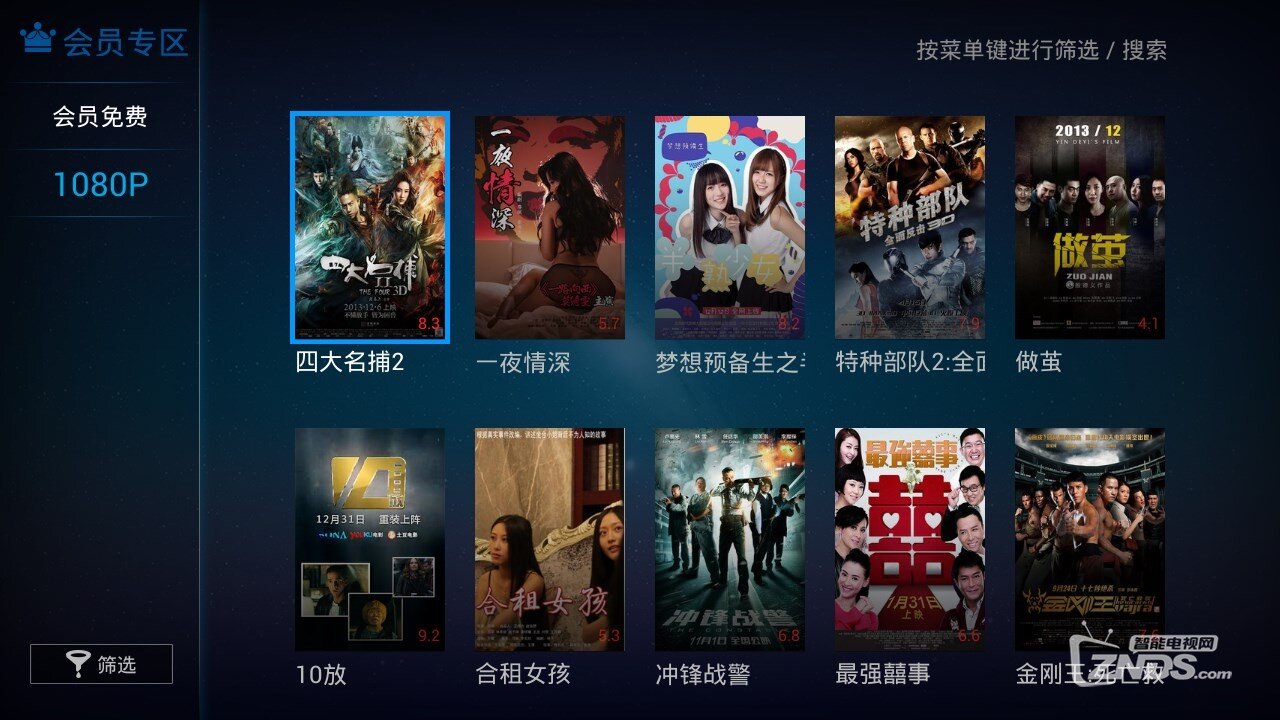Viewport: 1280px width, 720px height.
Task: Open the 筛选 filter button
Action: pyautogui.click(x=101, y=664)
